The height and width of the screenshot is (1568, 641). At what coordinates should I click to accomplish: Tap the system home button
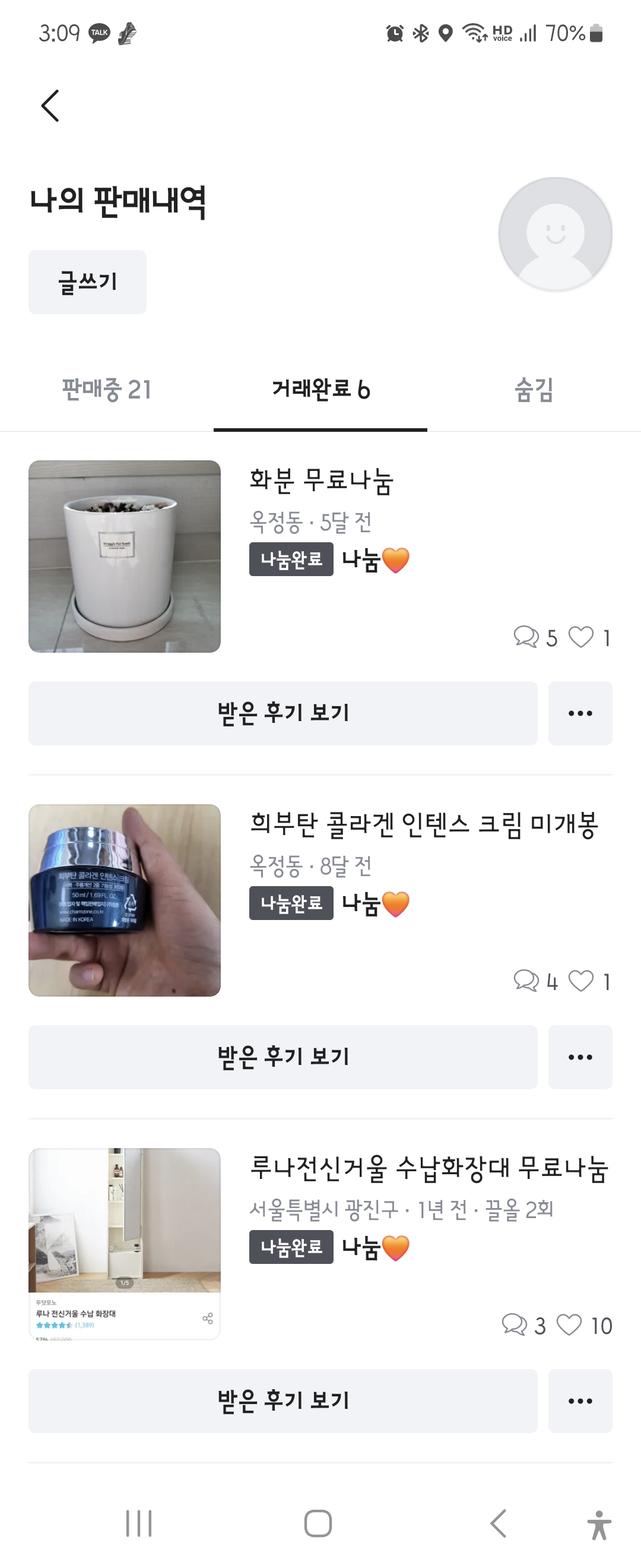(318, 1523)
